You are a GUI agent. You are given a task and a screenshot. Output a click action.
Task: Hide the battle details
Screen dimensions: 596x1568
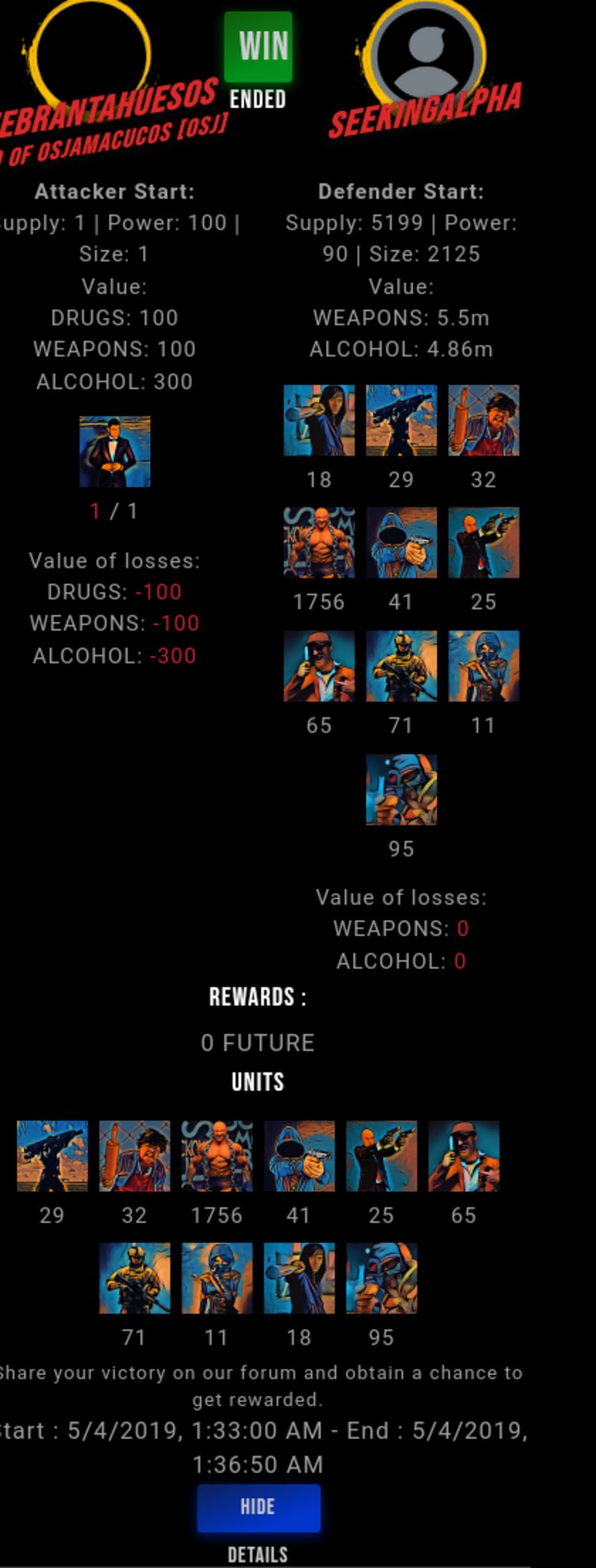259,1507
